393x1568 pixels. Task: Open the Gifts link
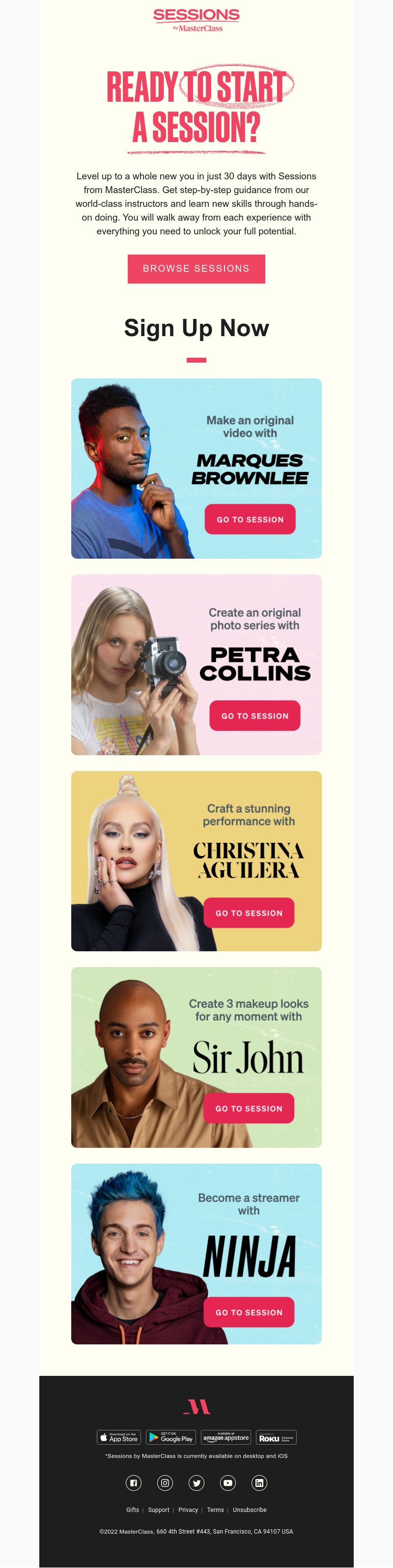pyautogui.click(x=133, y=1510)
